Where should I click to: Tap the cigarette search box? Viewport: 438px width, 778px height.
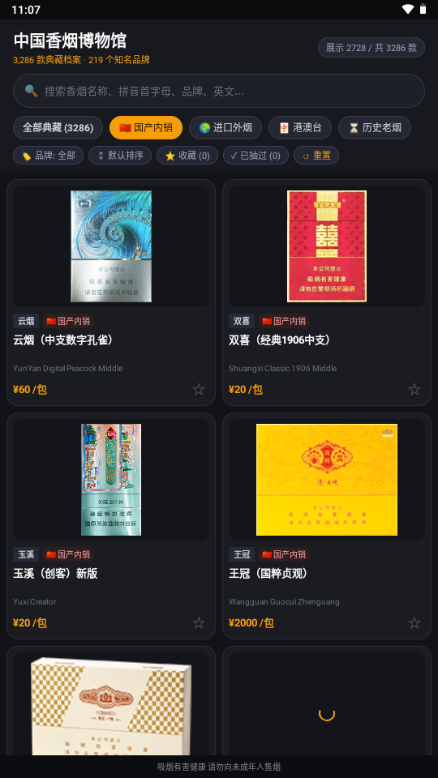219,91
